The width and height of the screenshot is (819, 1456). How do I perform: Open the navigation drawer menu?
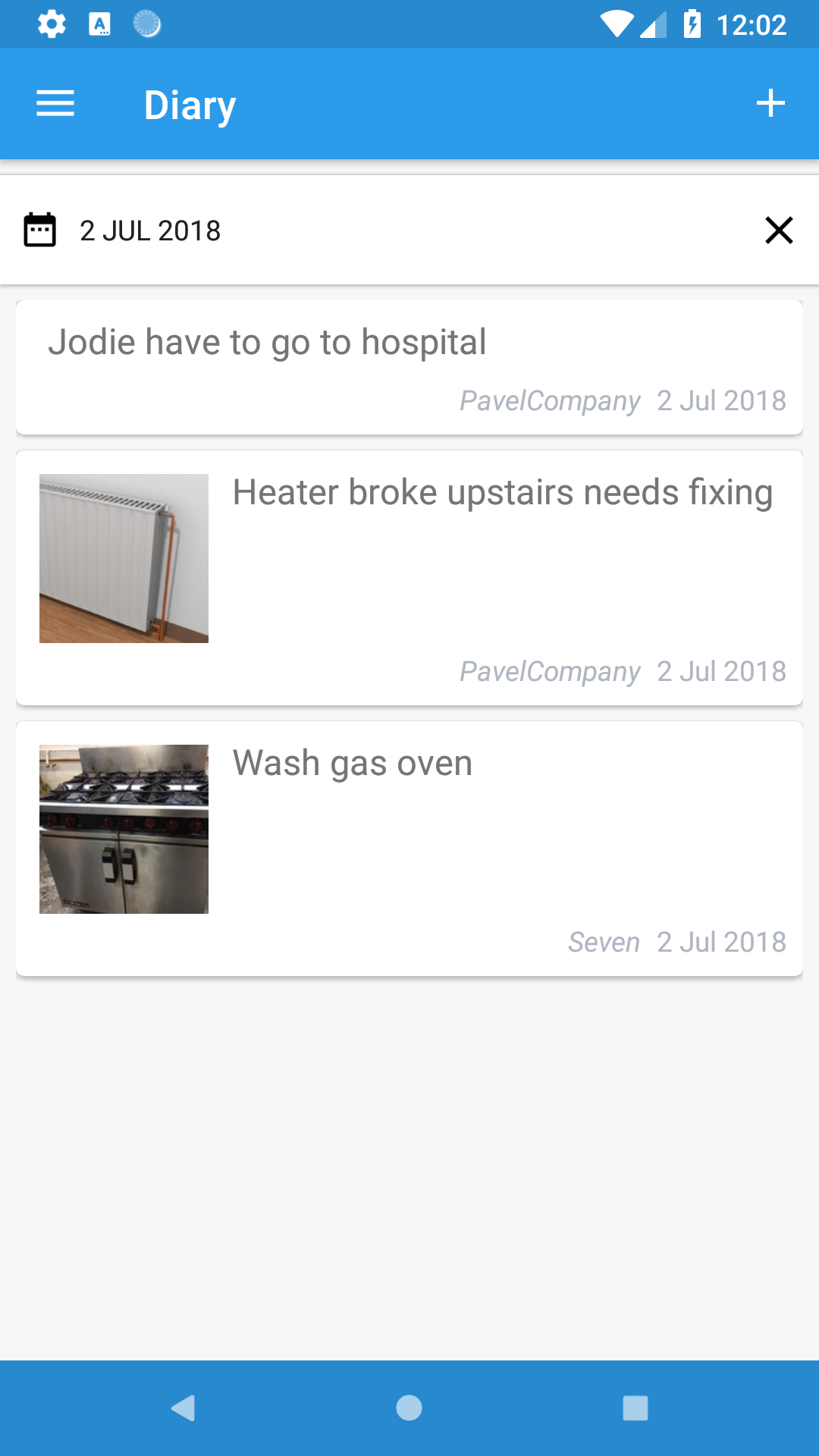(55, 103)
